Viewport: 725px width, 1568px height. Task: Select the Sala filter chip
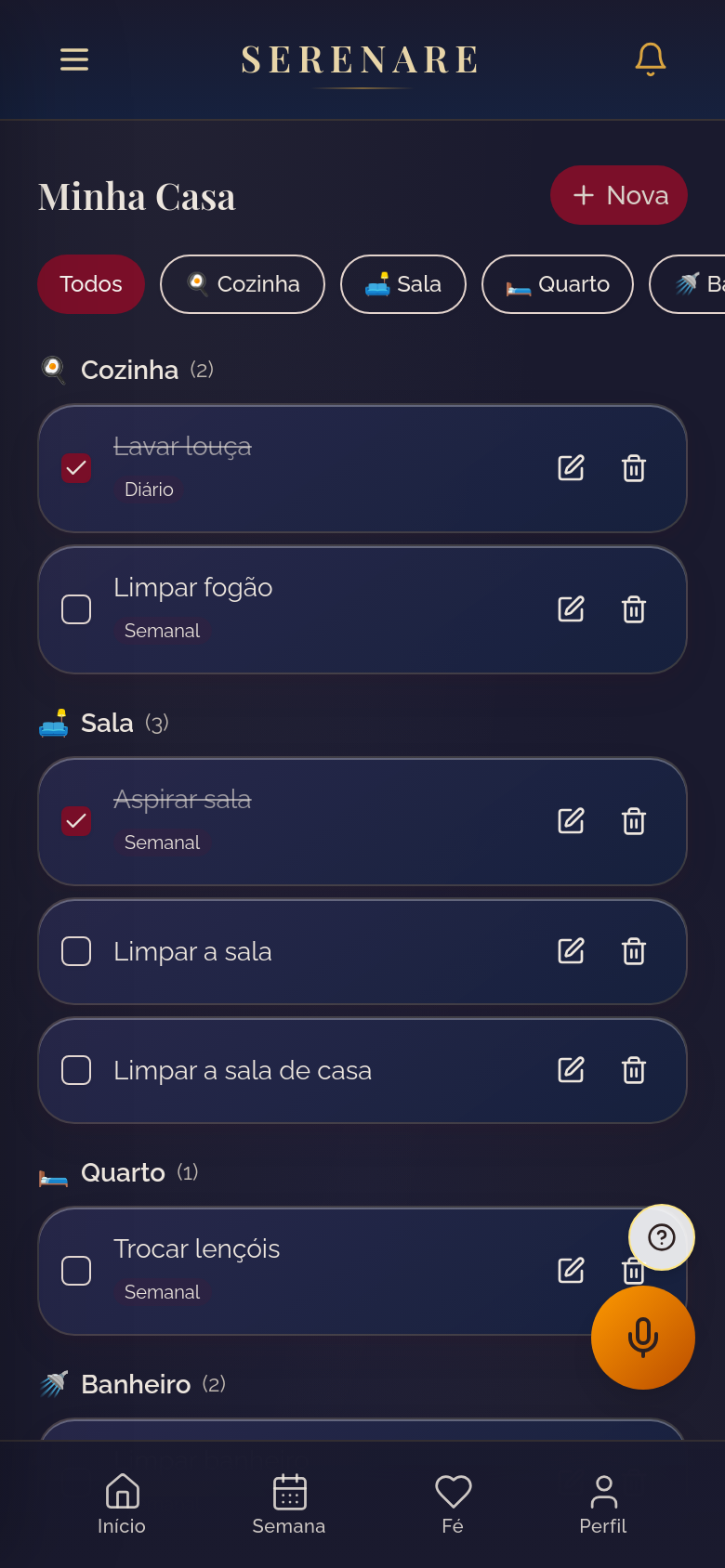pos(403,284)
